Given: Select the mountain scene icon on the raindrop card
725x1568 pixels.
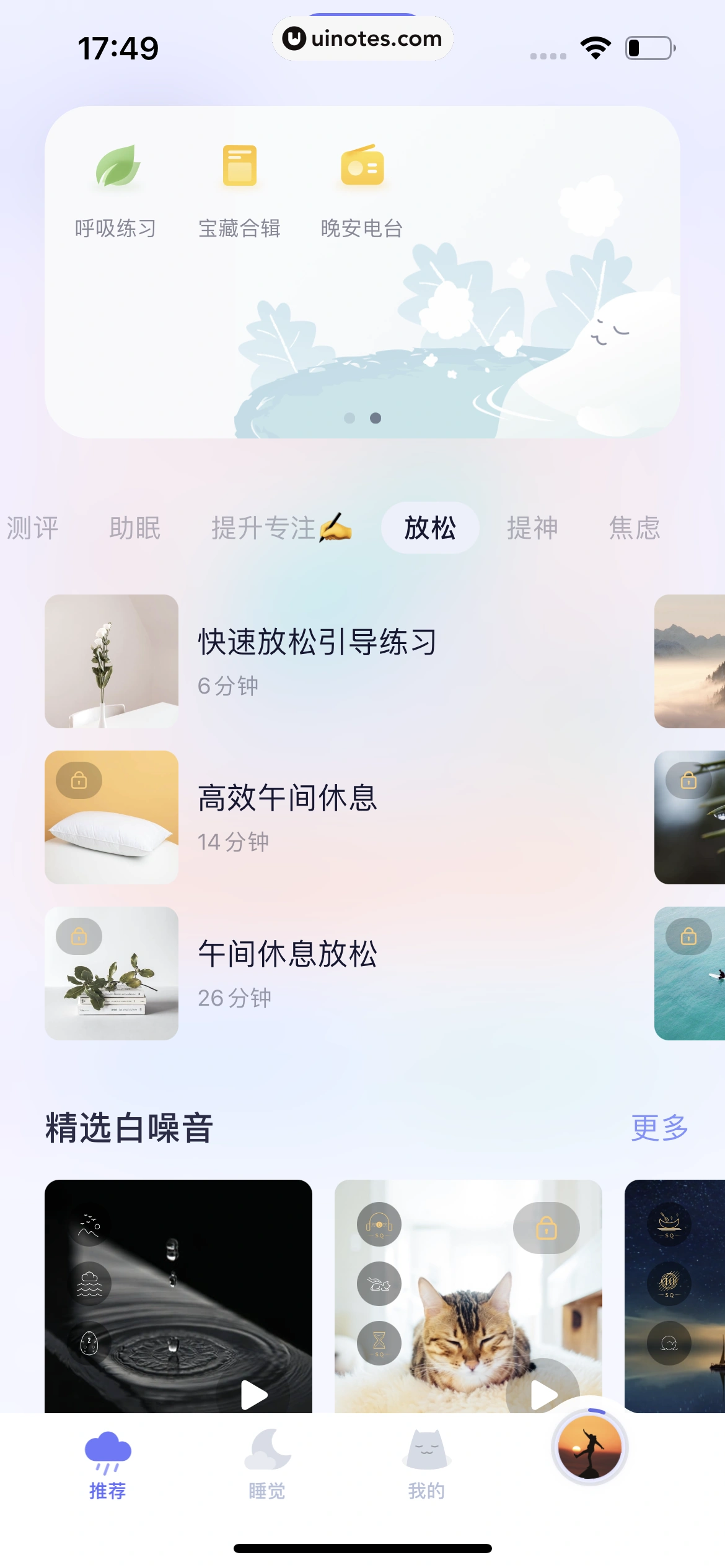Looking at the screenshot, I should point(88,1228).
